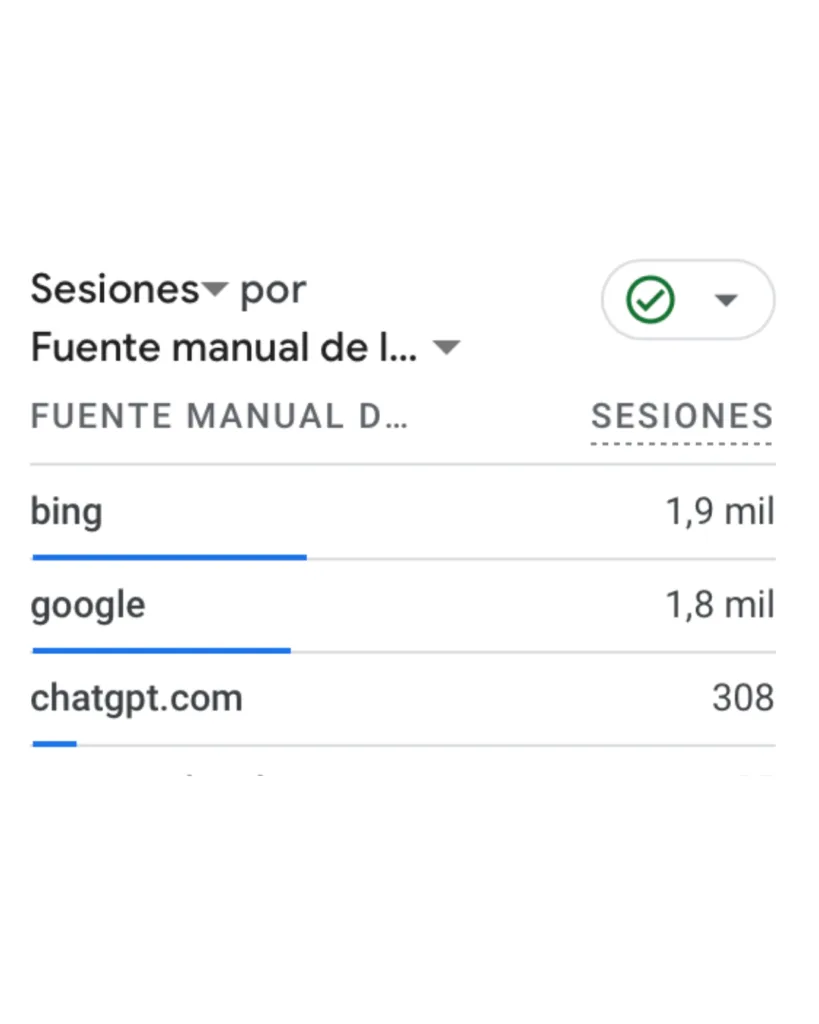Click the google source row label

[87, 604]
